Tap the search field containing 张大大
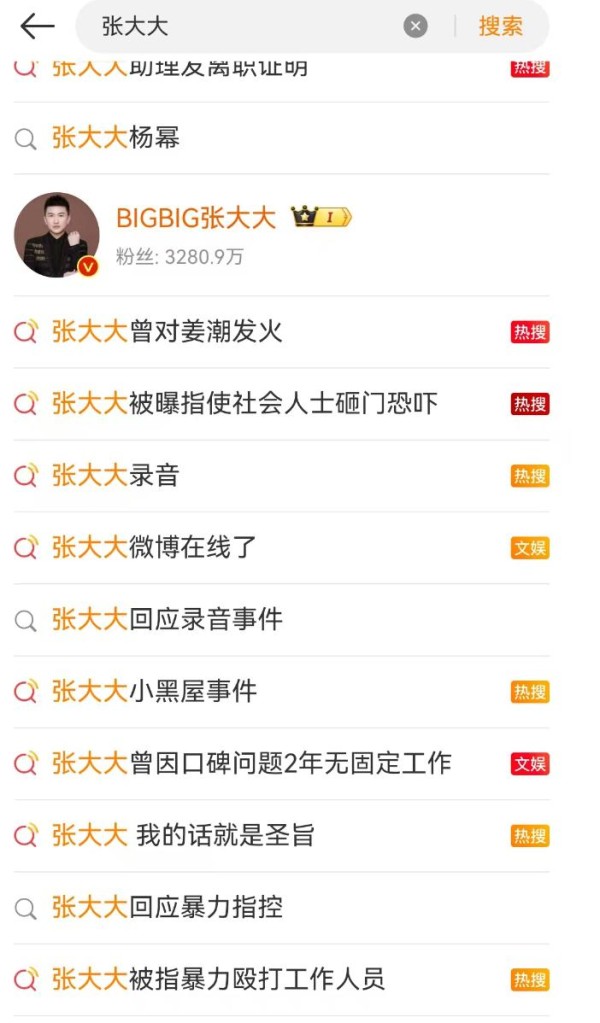This screenshot has width=600, height=1023. [x=240, y=26]
